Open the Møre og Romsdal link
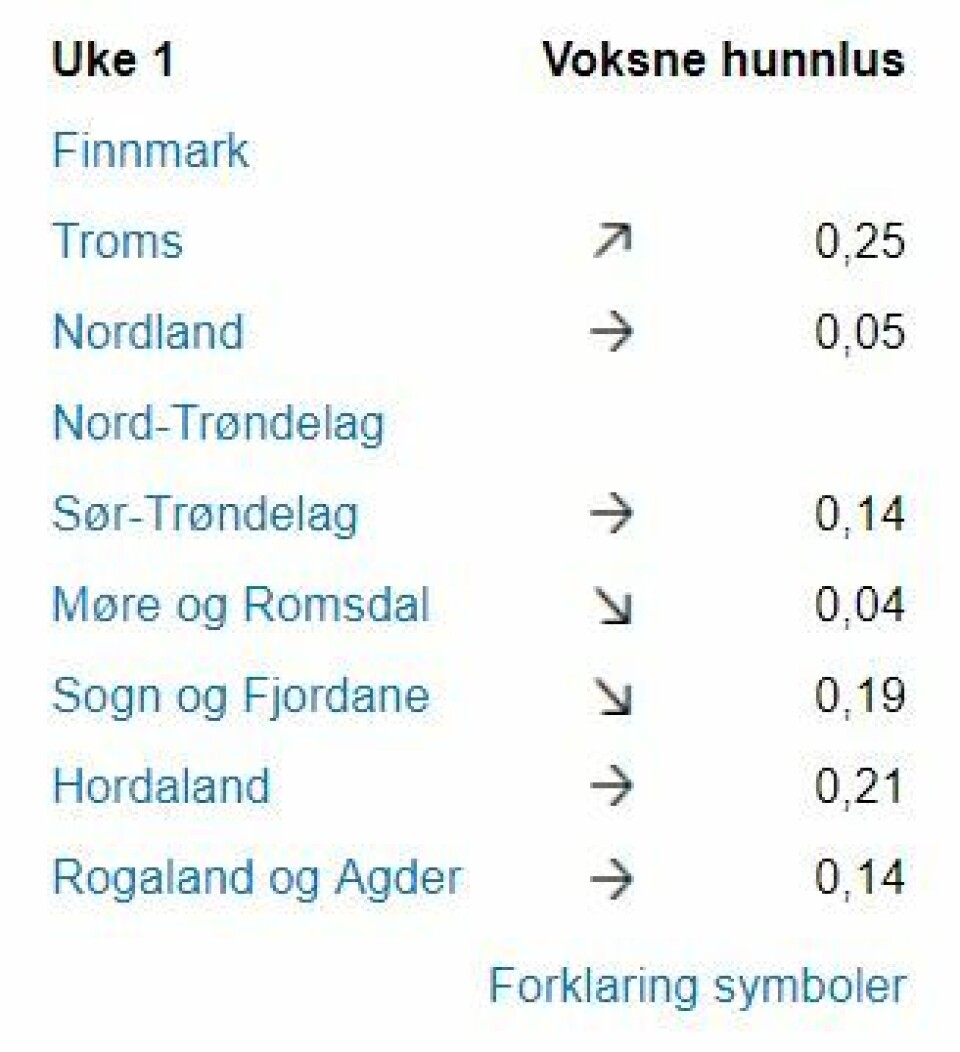 pos(240,605)
